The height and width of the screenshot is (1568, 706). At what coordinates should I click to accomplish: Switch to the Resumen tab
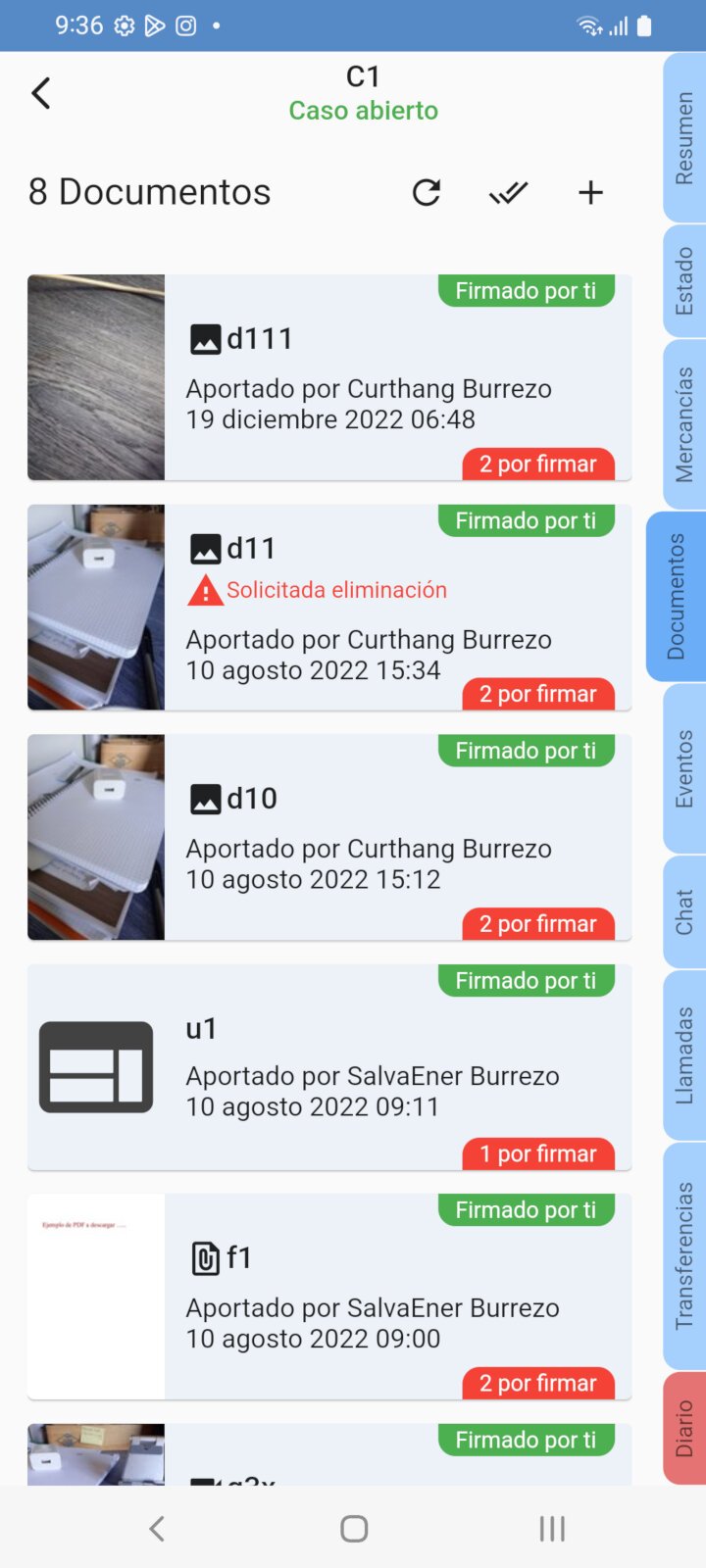click(x=683, y=137)
